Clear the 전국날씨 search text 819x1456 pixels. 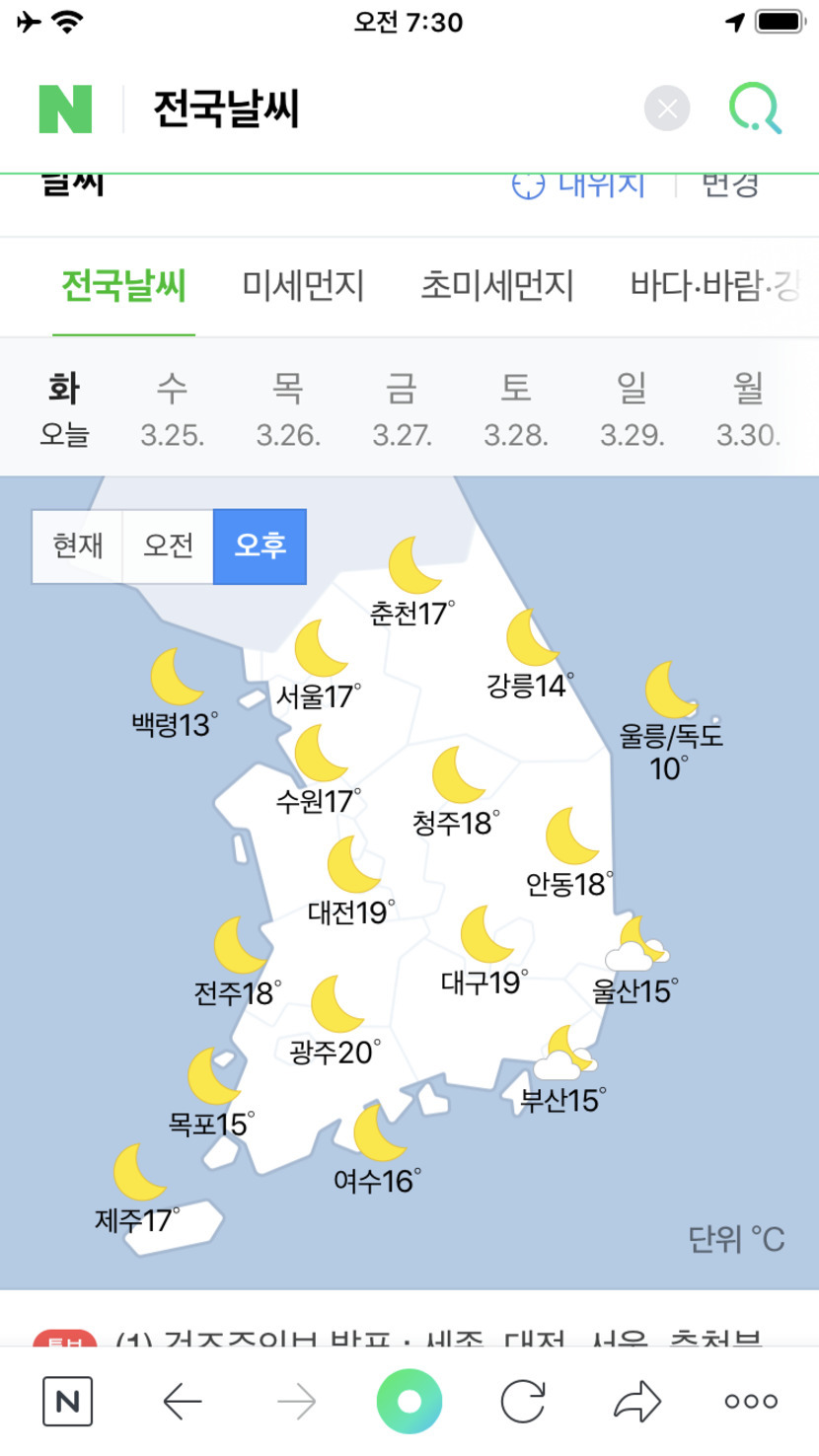coord(667,109)
